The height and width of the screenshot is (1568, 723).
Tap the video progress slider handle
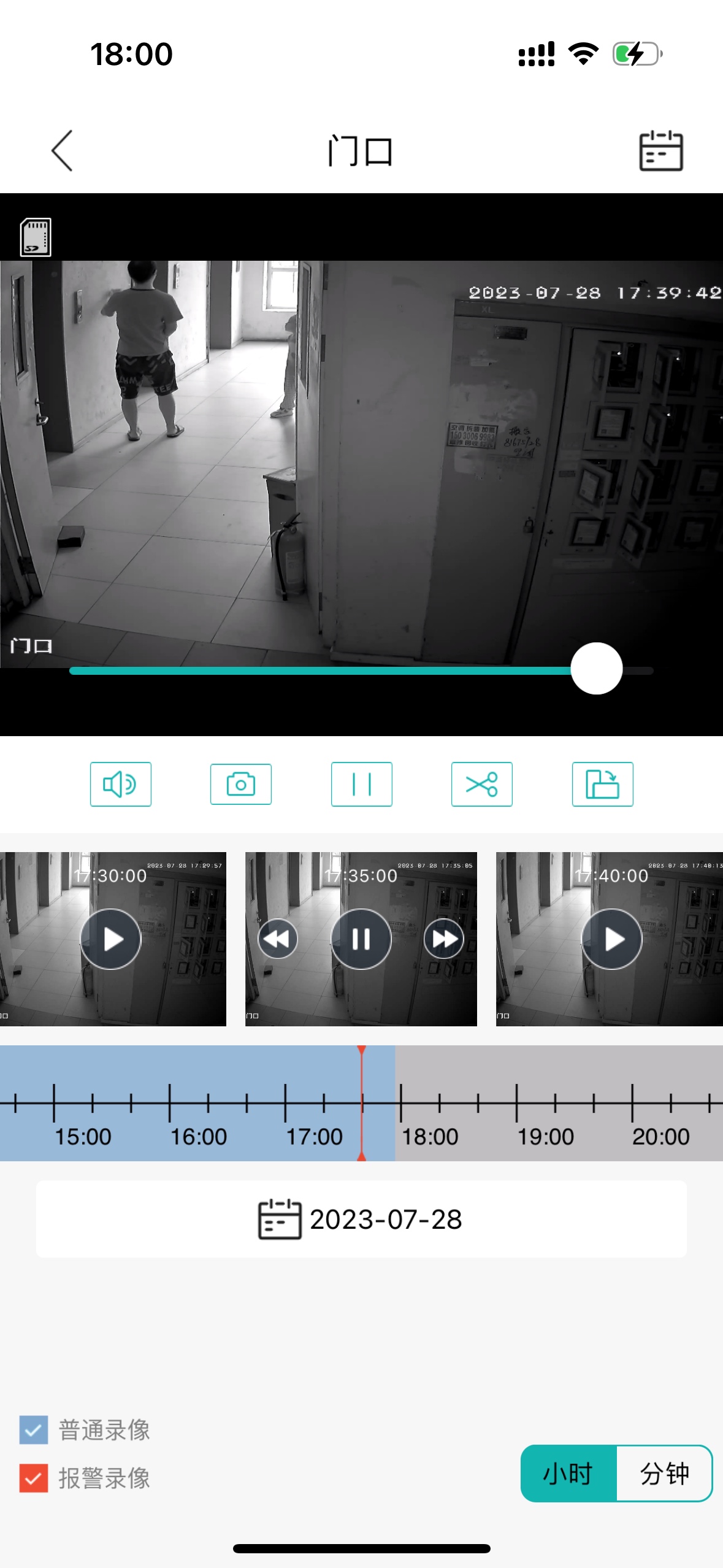(x=596, y=669)
